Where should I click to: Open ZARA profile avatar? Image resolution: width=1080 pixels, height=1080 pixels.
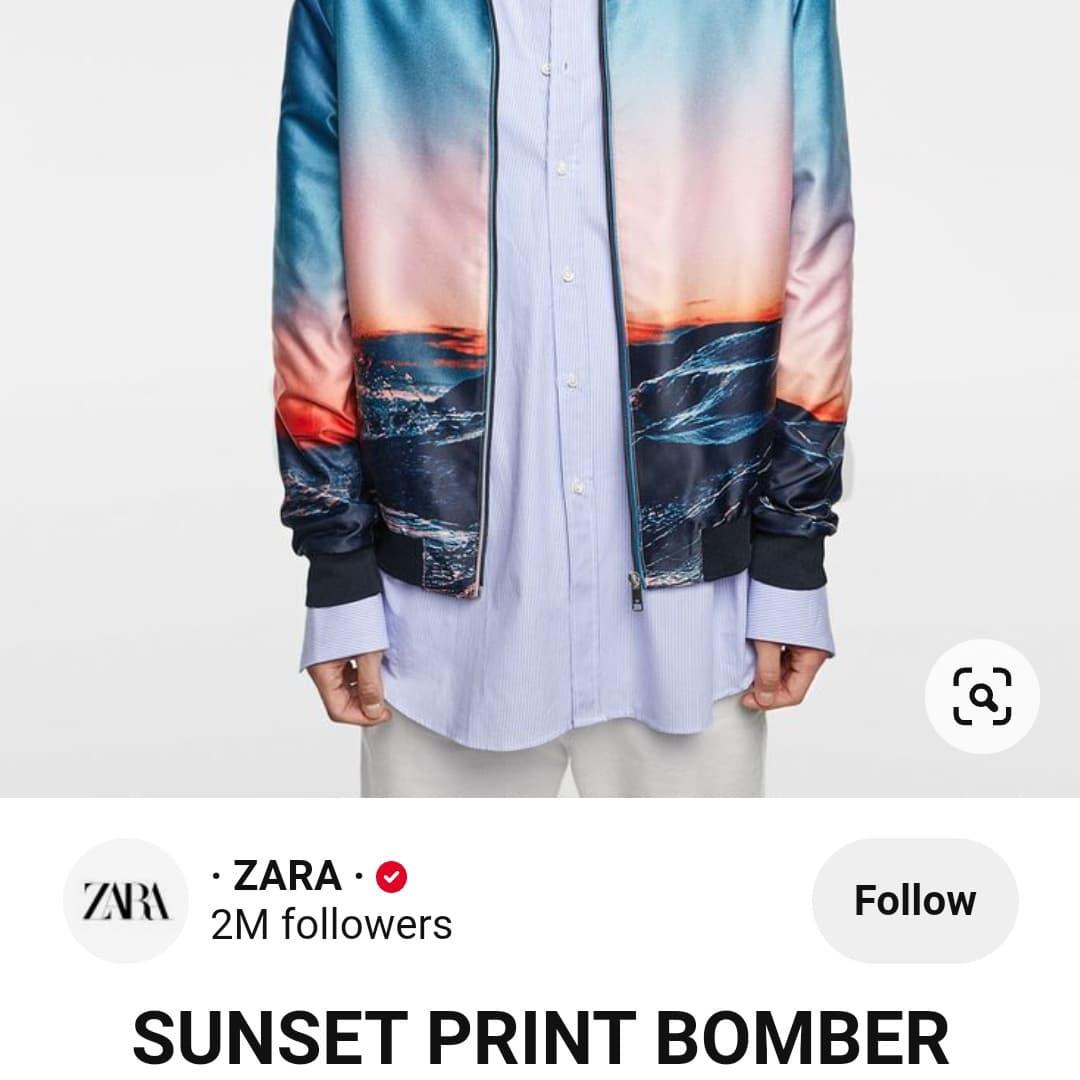click(126, 900)
